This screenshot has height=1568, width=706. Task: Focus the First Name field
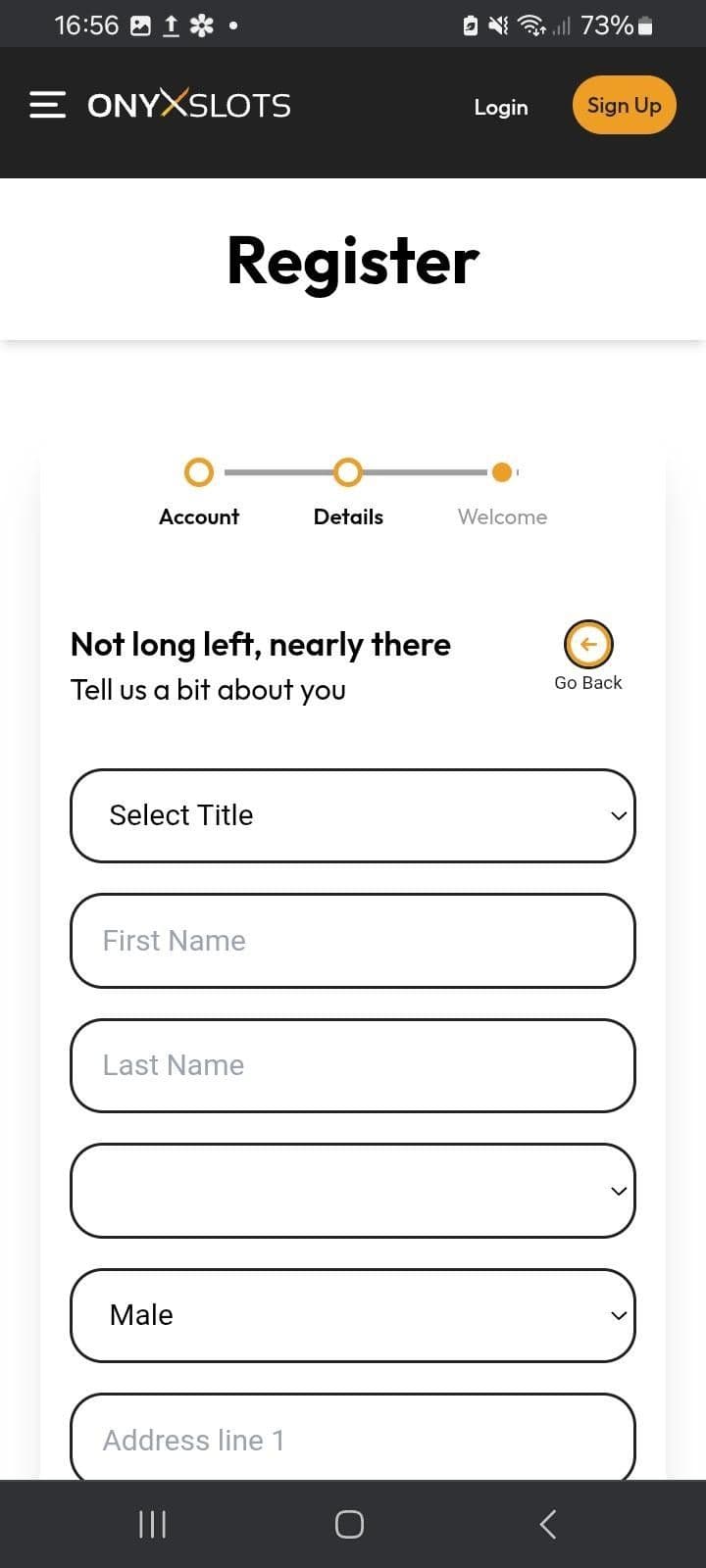pos(353,941)
